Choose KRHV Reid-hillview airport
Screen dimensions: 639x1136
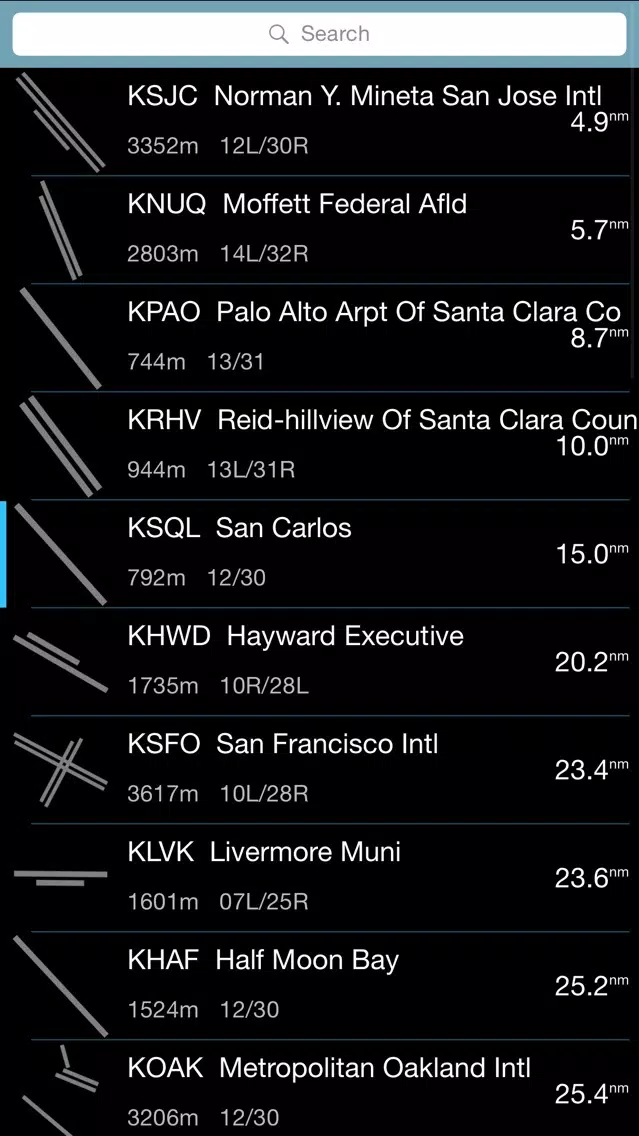(x=320, y=446)
